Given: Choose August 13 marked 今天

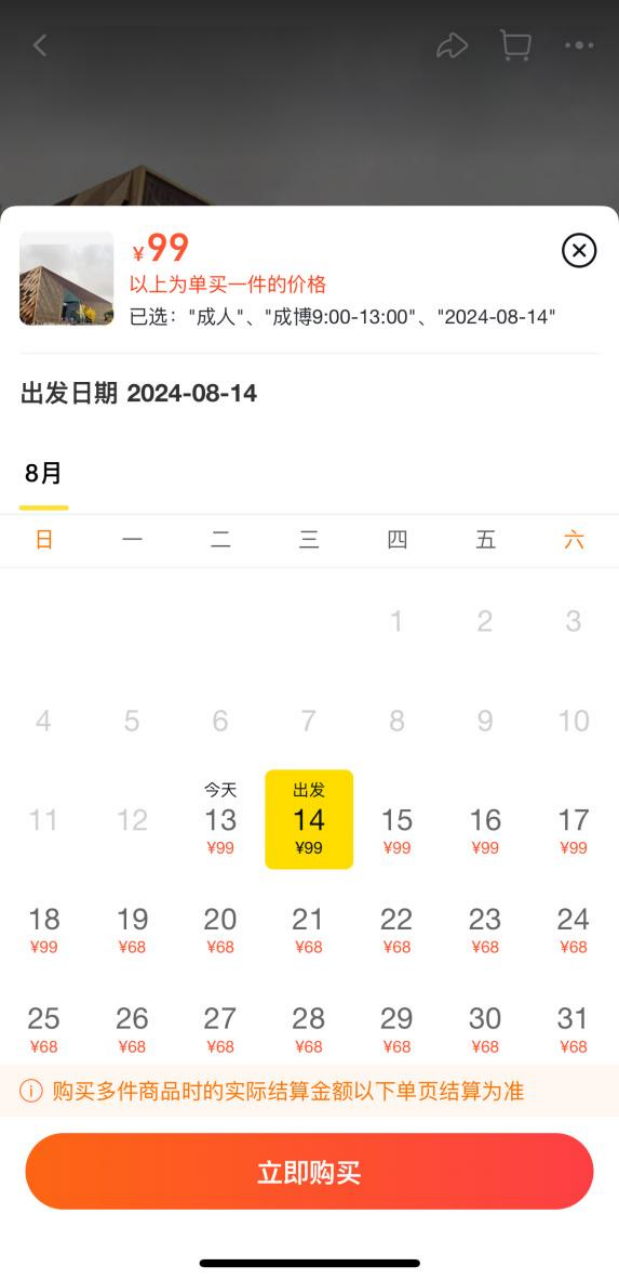Looking at the screenshot, I should pos(220,822).
